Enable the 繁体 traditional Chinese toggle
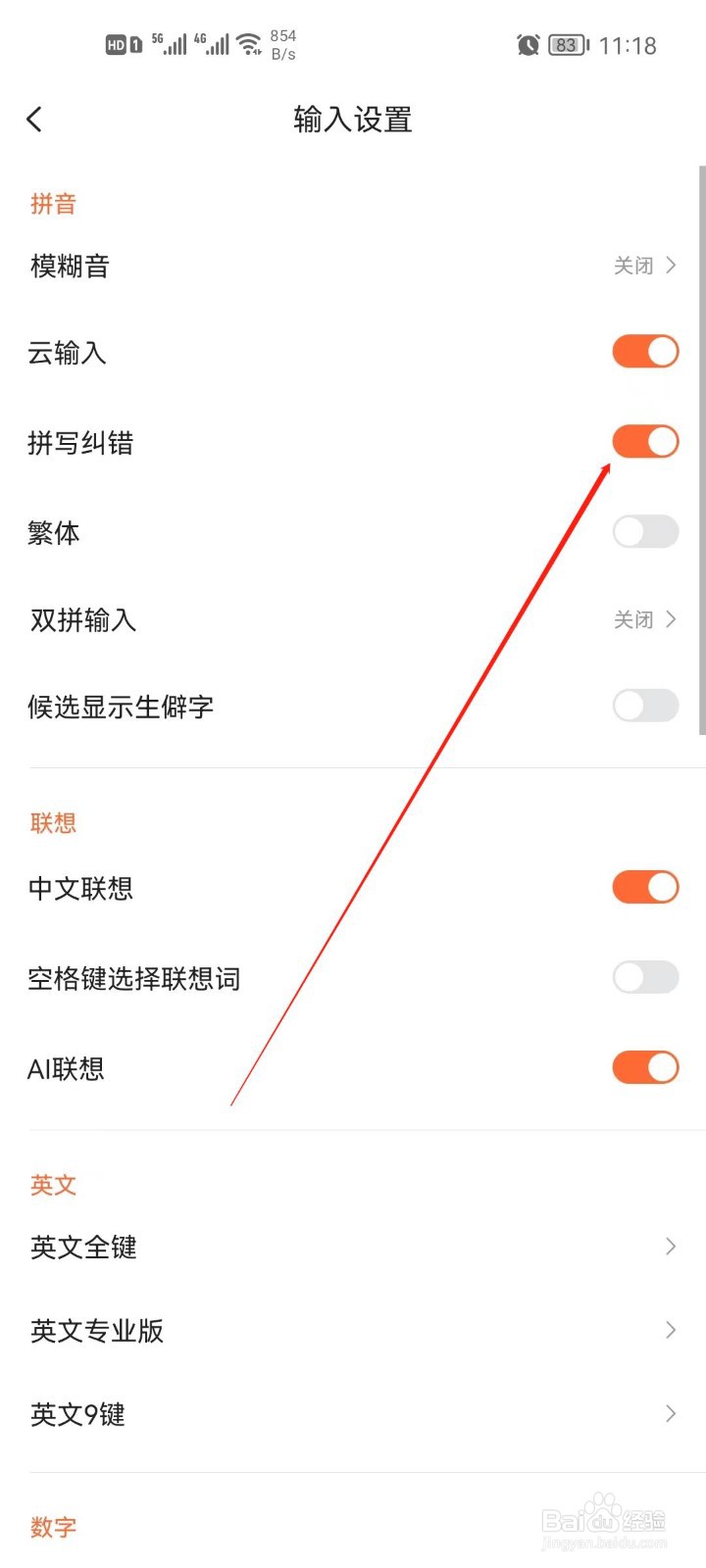This screenshot has width=706, height=1568. coord(645,532)
